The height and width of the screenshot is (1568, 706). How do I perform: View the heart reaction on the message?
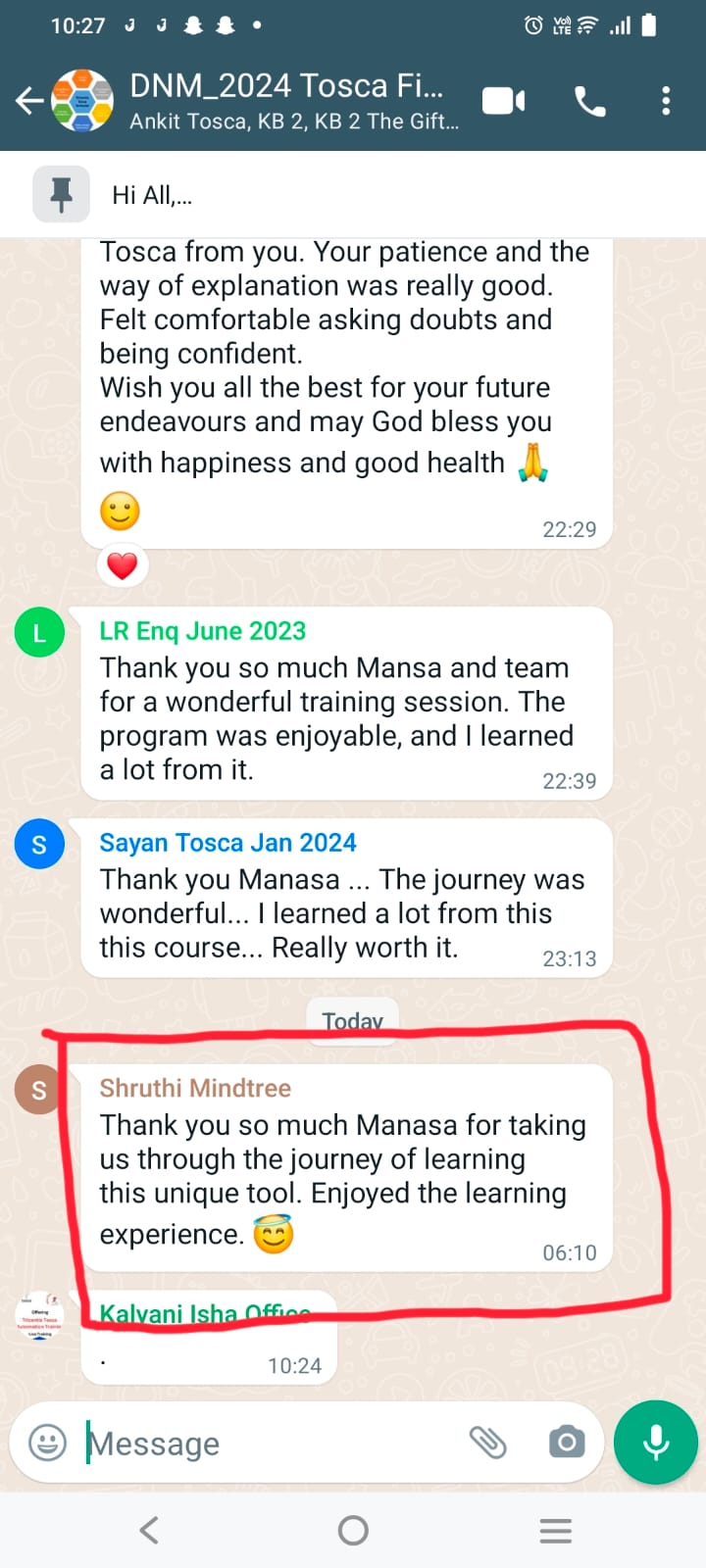click(122, 565)
